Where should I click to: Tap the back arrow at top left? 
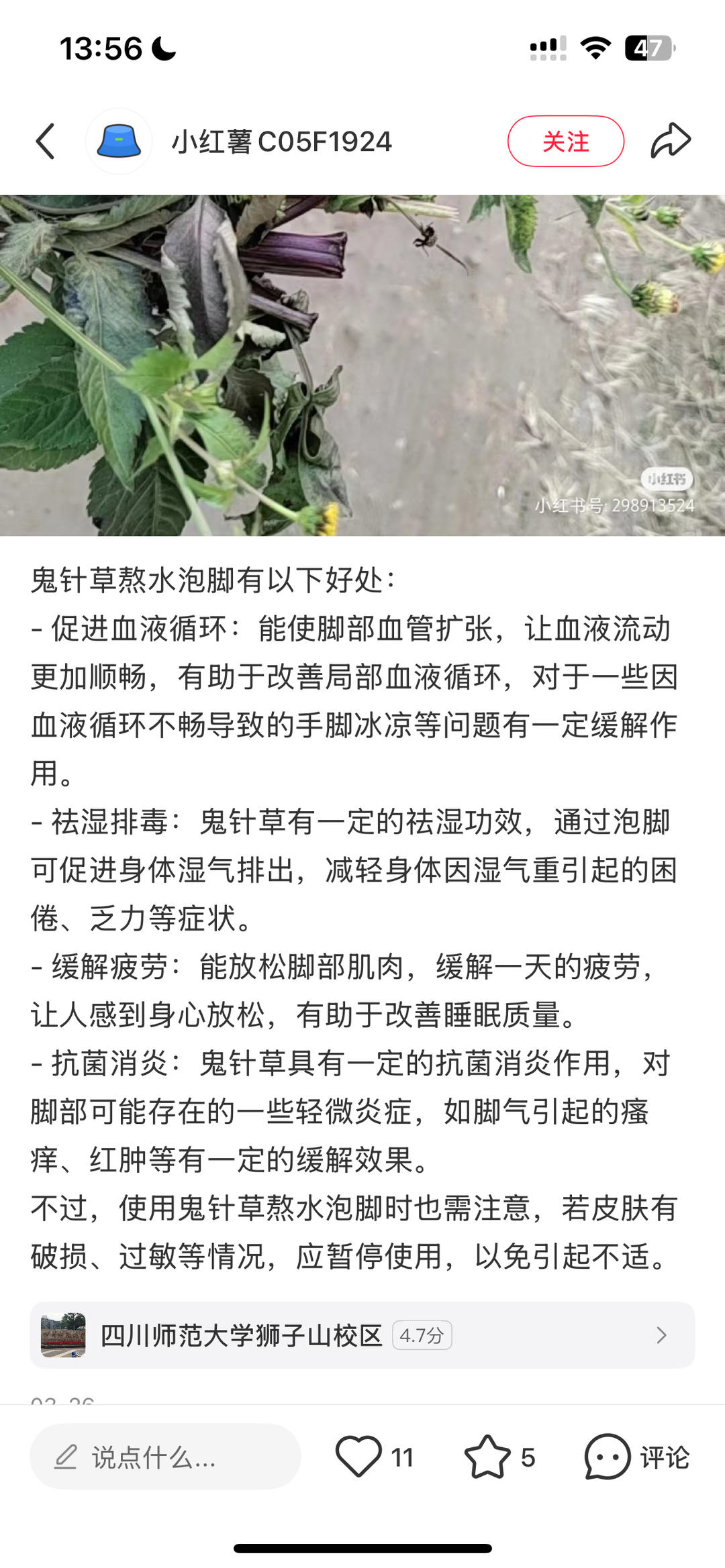pos(44,141)
